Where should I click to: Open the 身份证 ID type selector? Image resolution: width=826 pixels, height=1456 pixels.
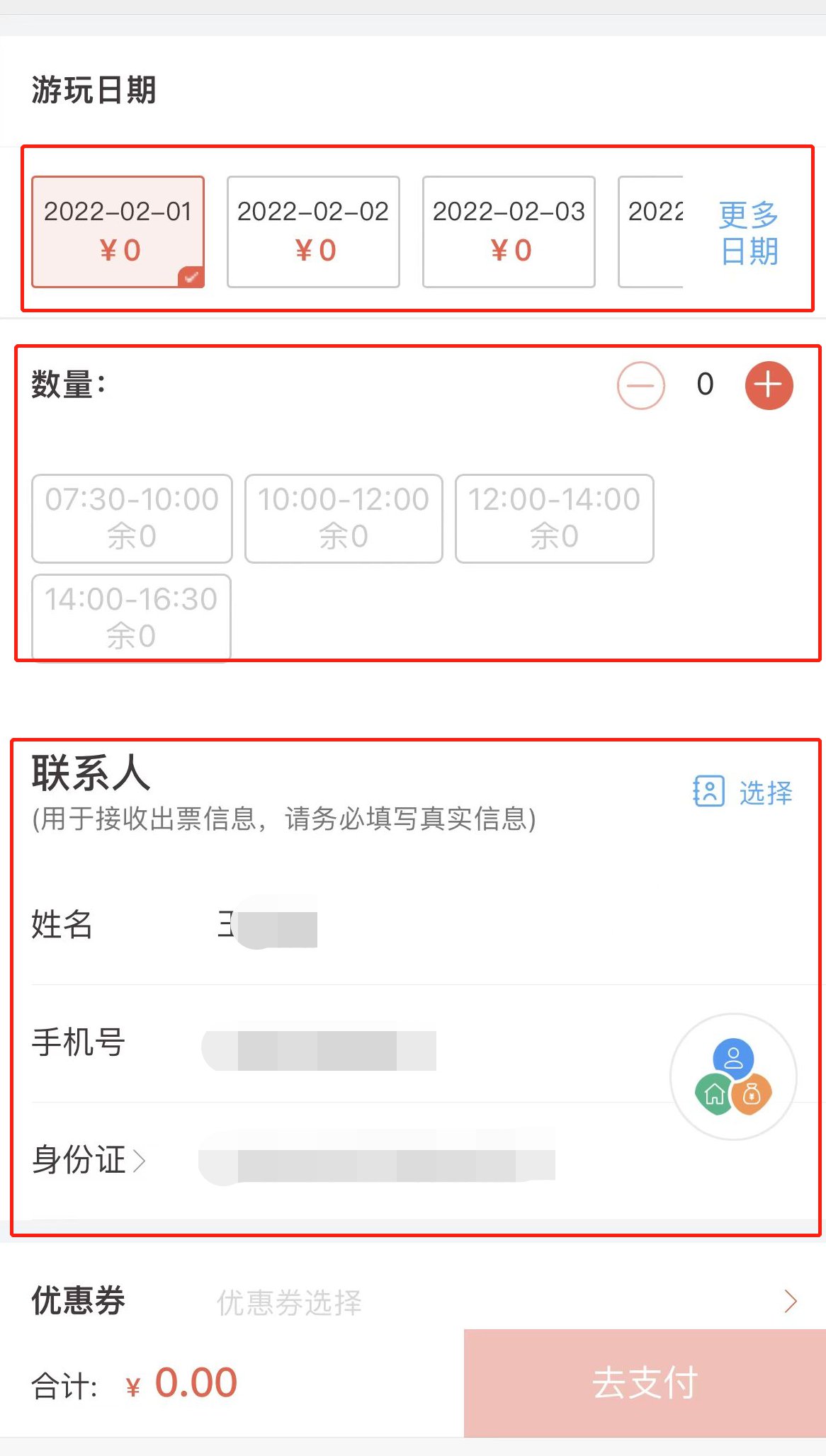click(89, 1160)
